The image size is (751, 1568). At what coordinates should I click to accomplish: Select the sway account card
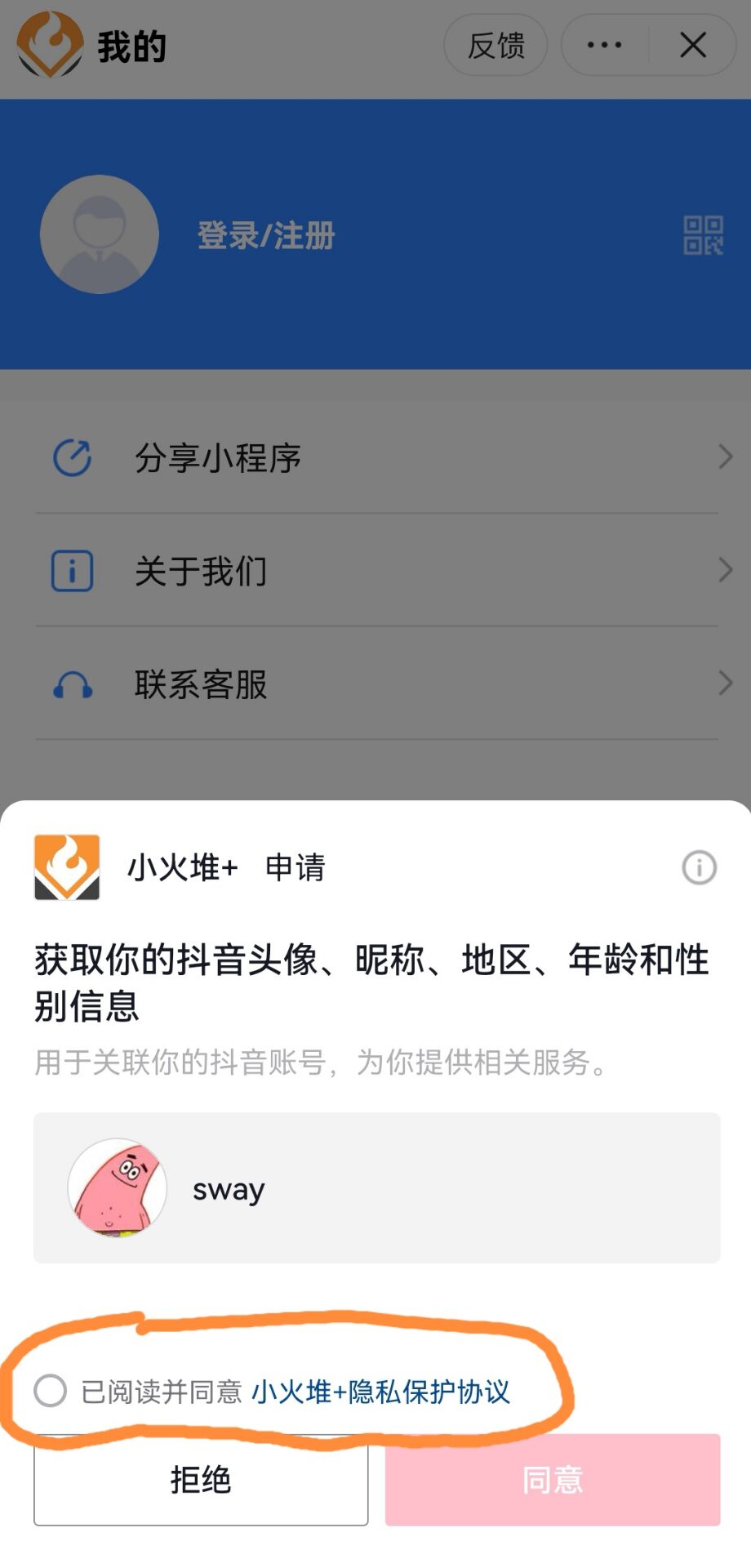click(x=376, y=1188)
